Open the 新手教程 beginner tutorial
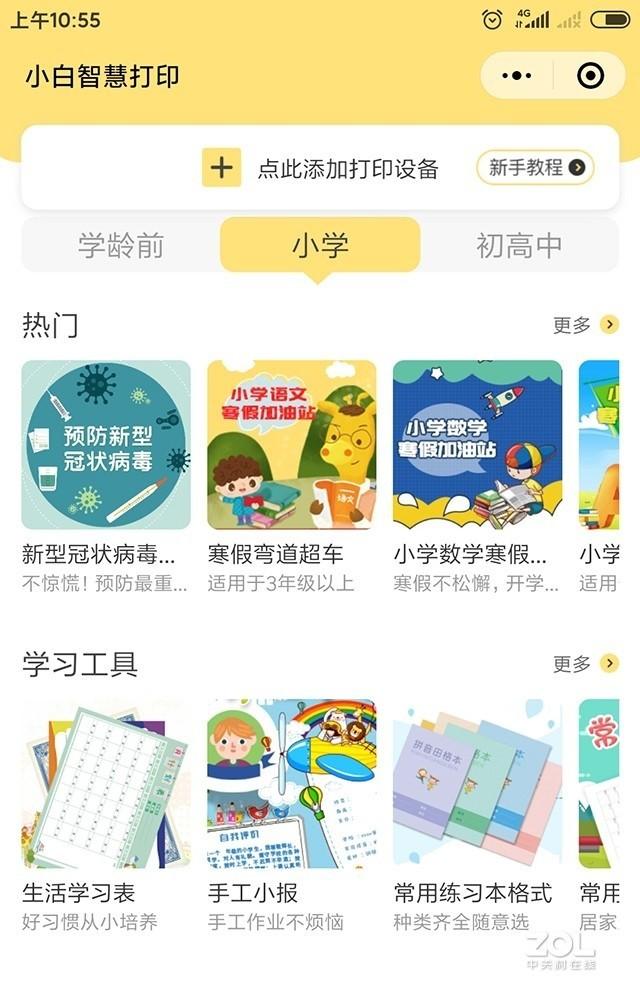Screen dimensions: 640x981 (x=535, y=168)
